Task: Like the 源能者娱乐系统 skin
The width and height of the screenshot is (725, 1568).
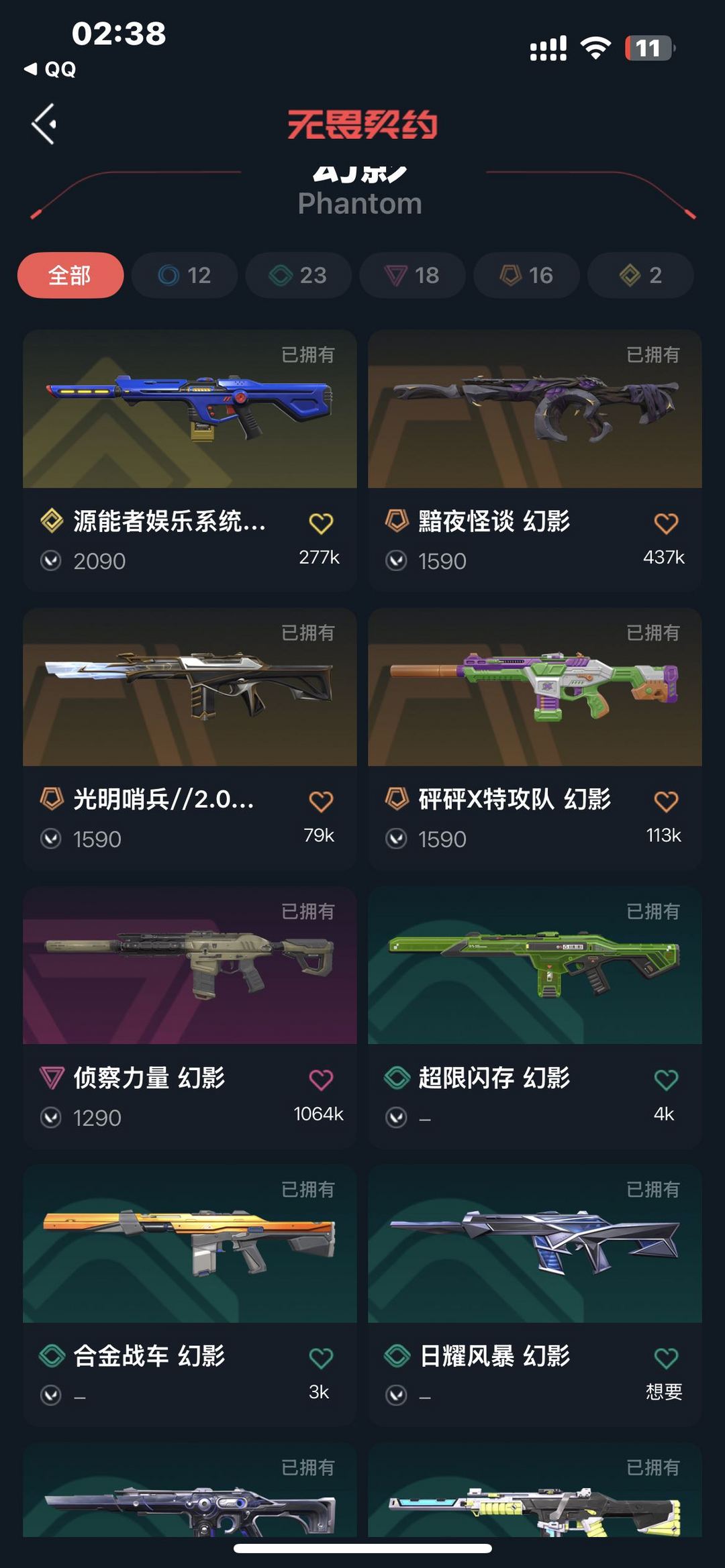Action: (321, 523)
